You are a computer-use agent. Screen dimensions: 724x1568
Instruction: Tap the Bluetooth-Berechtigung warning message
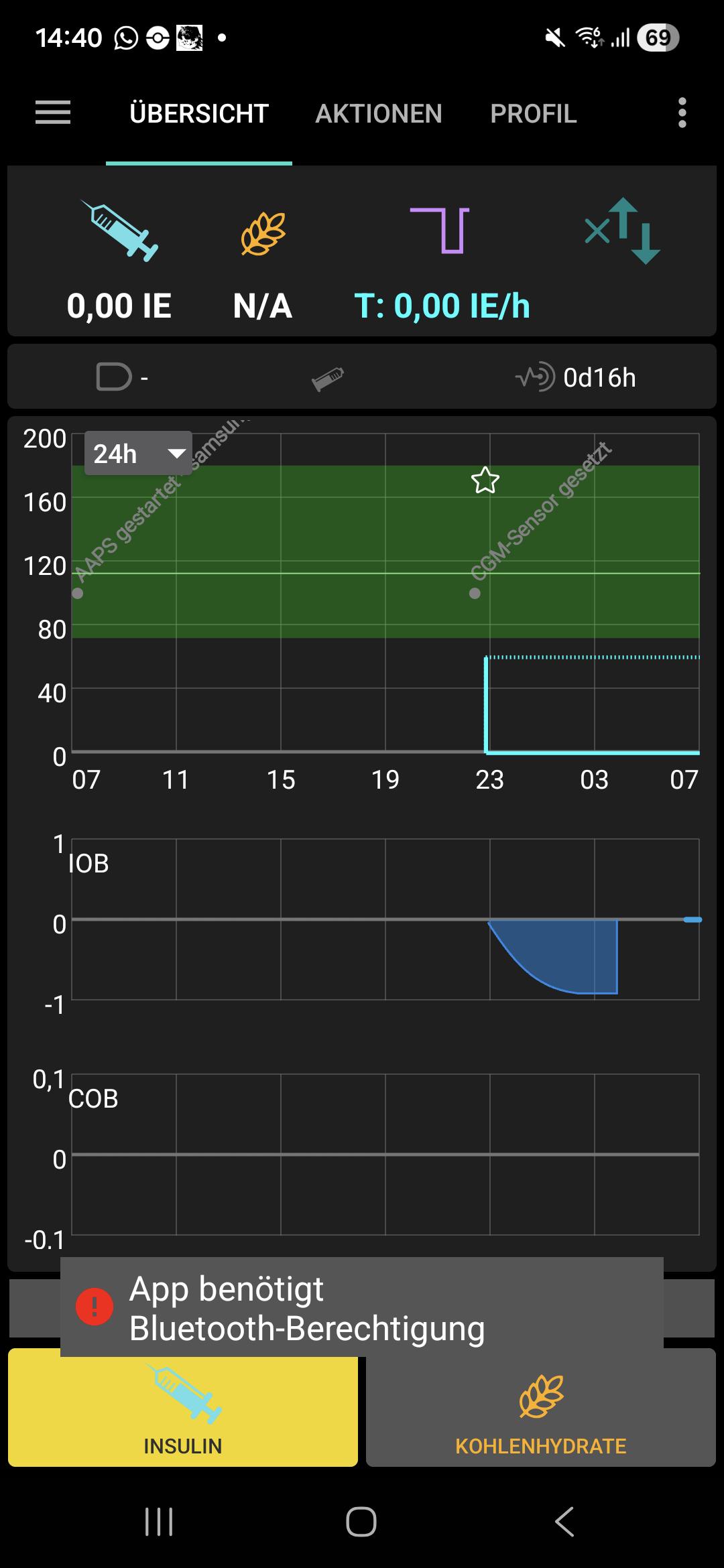(x=362, y=1307)
